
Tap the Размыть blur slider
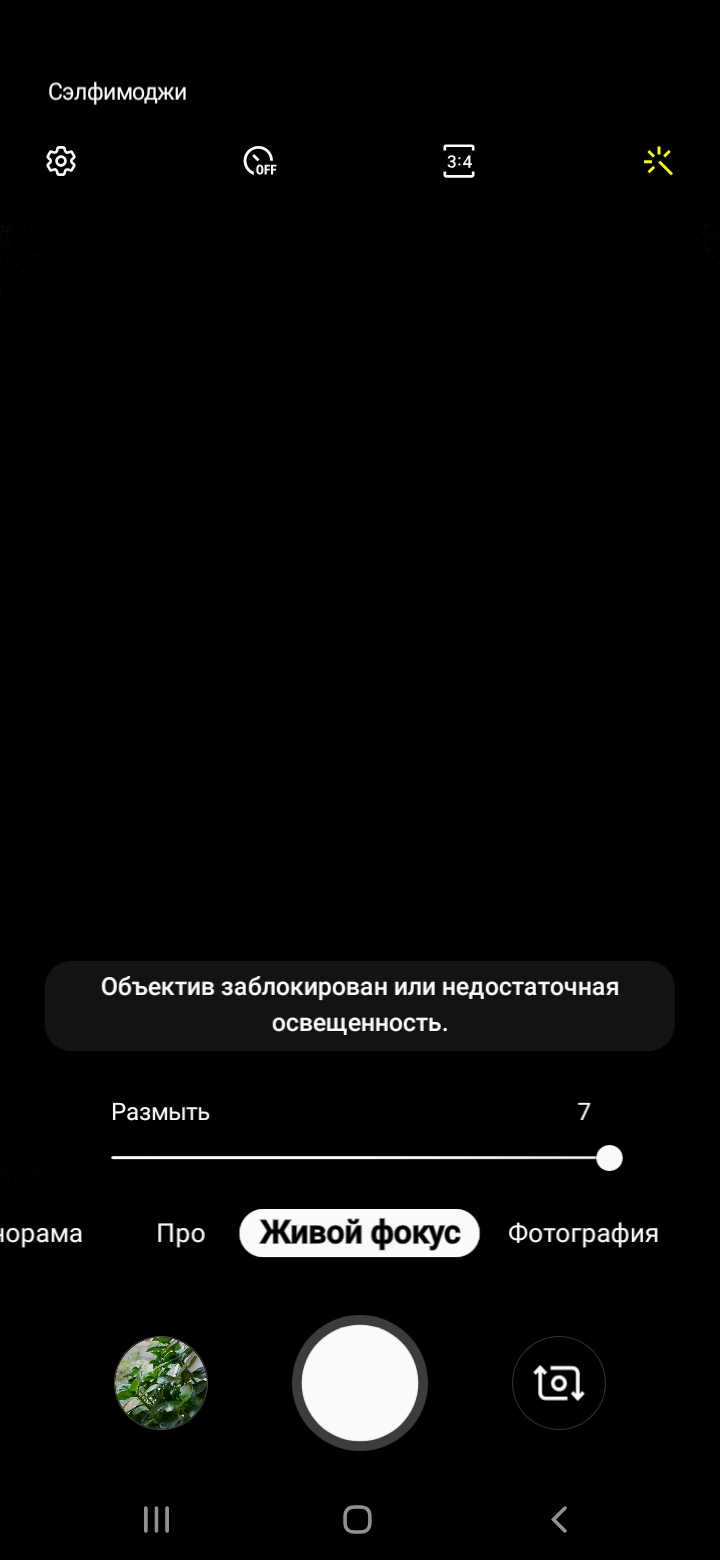coord(360,1158)
